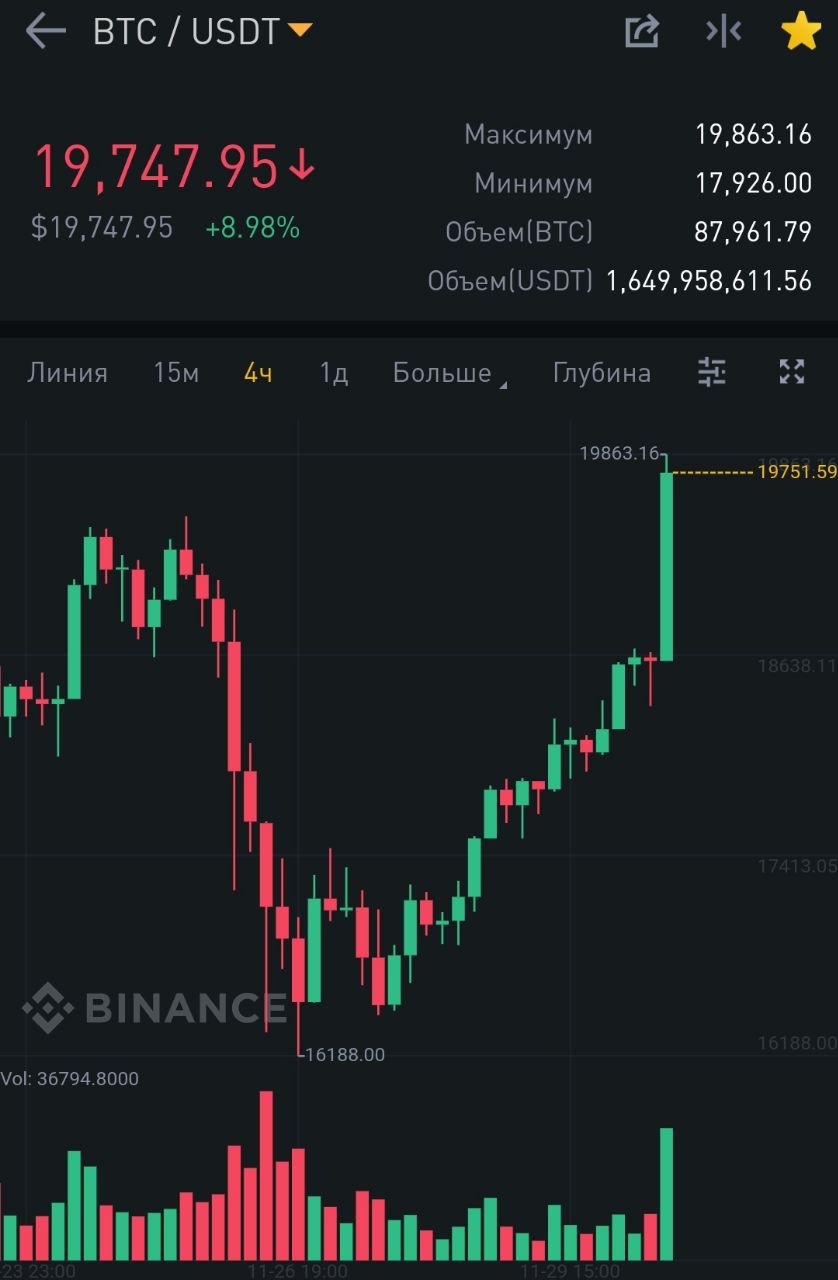The width and height of the screenshot is (838, 1280).
Task: Tap the collapse chart arrows icon
Action: point(723,32)
